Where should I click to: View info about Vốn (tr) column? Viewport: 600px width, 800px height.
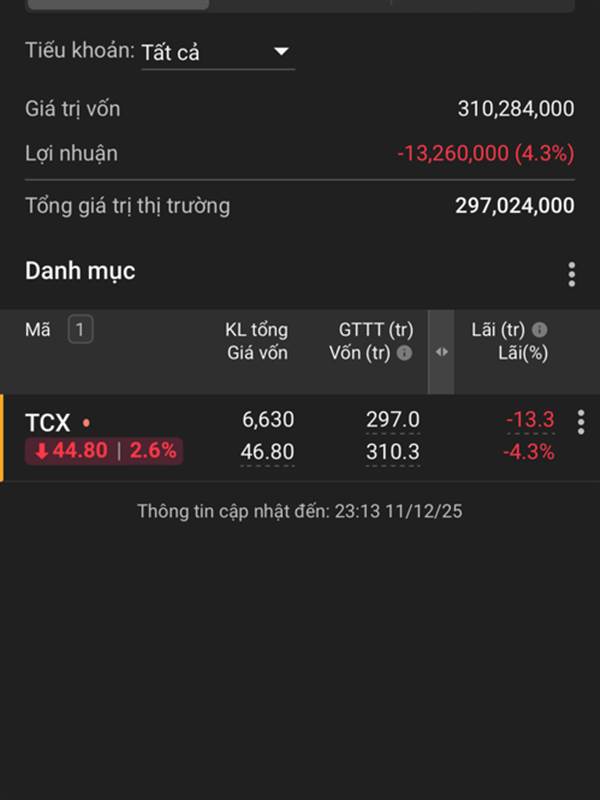405,353
